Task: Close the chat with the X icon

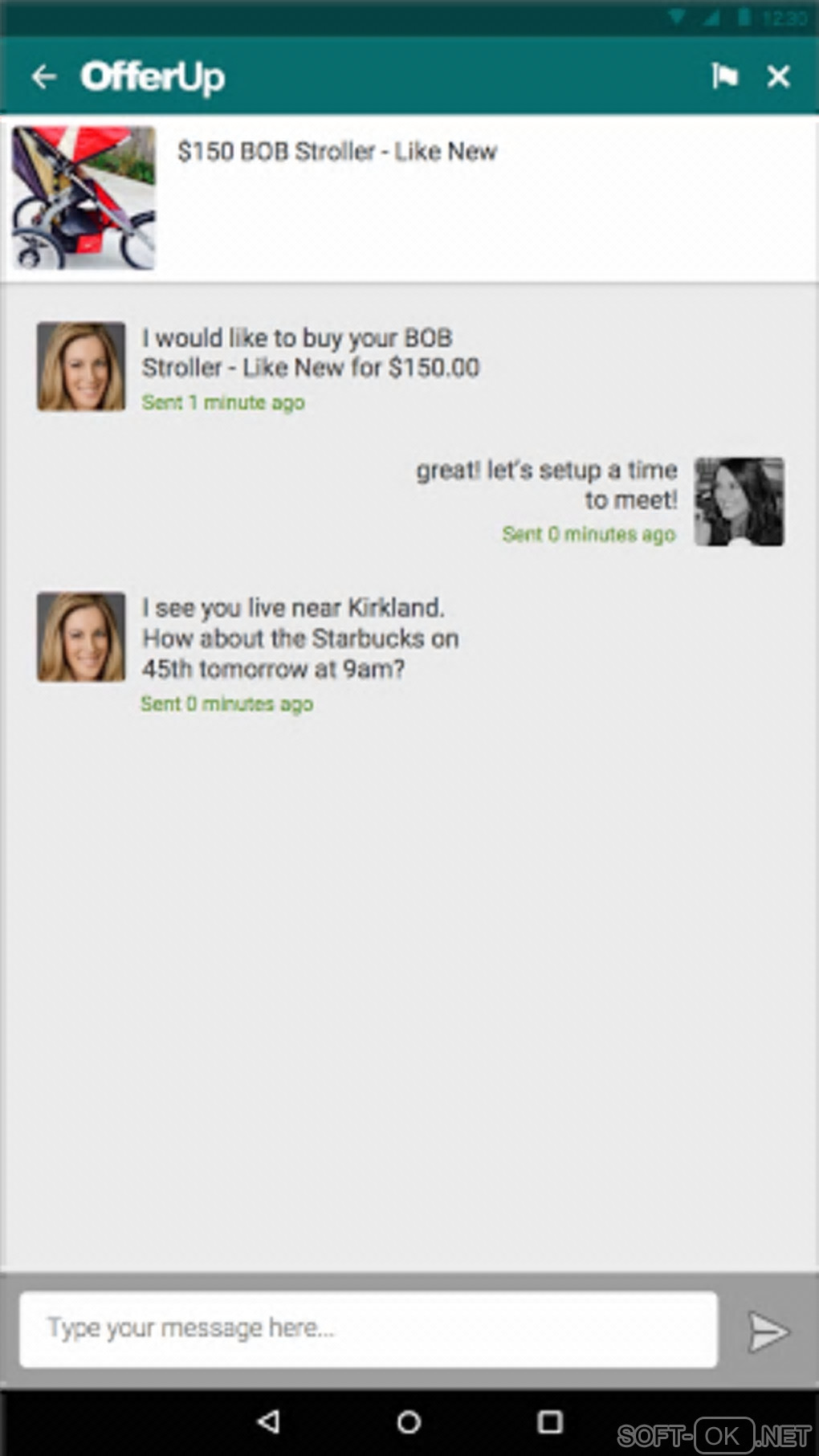Action: click(x=778, y=76)
